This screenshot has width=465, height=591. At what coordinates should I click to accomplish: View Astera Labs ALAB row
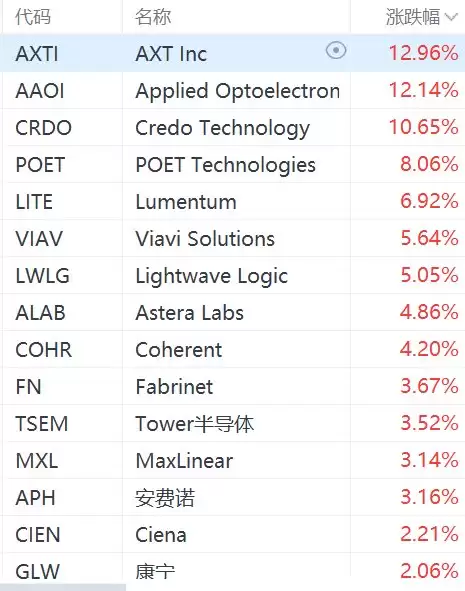(x=232, y=312)
